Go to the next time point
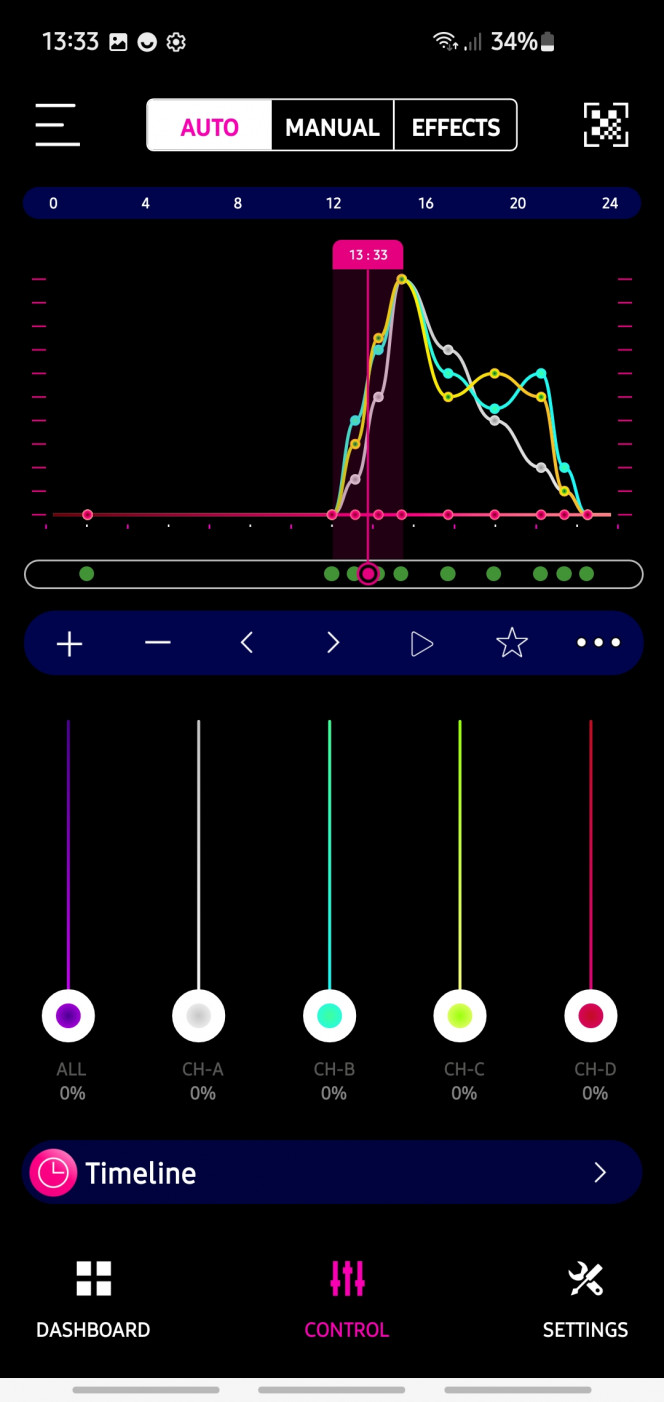 [x=334, y=643]
